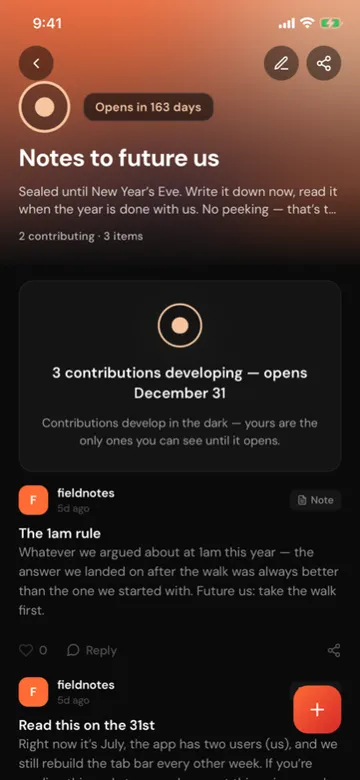Edit the capsule with the pencil icon
The image size is (360, 780).
[x=281, y=63]
